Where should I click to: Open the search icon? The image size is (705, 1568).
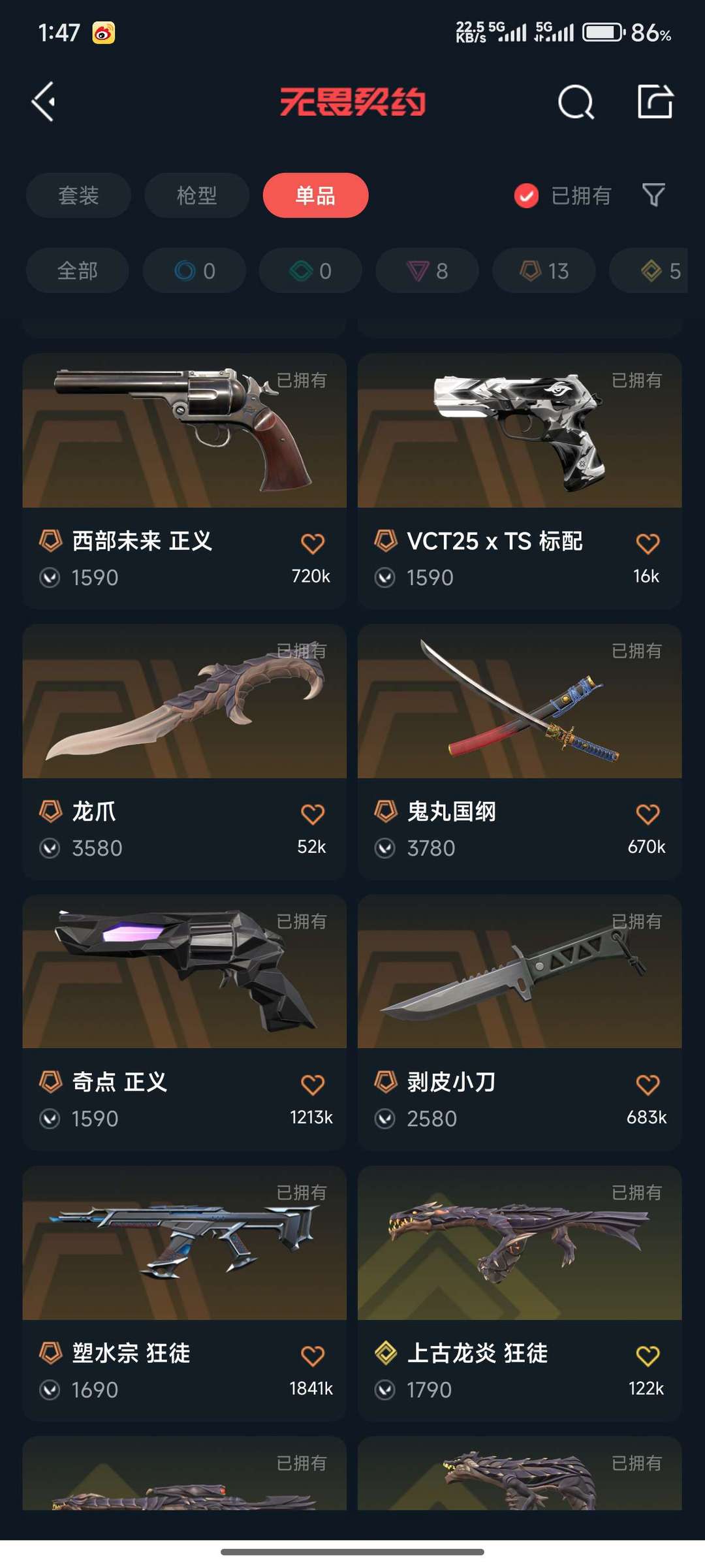tap(576, 102)
